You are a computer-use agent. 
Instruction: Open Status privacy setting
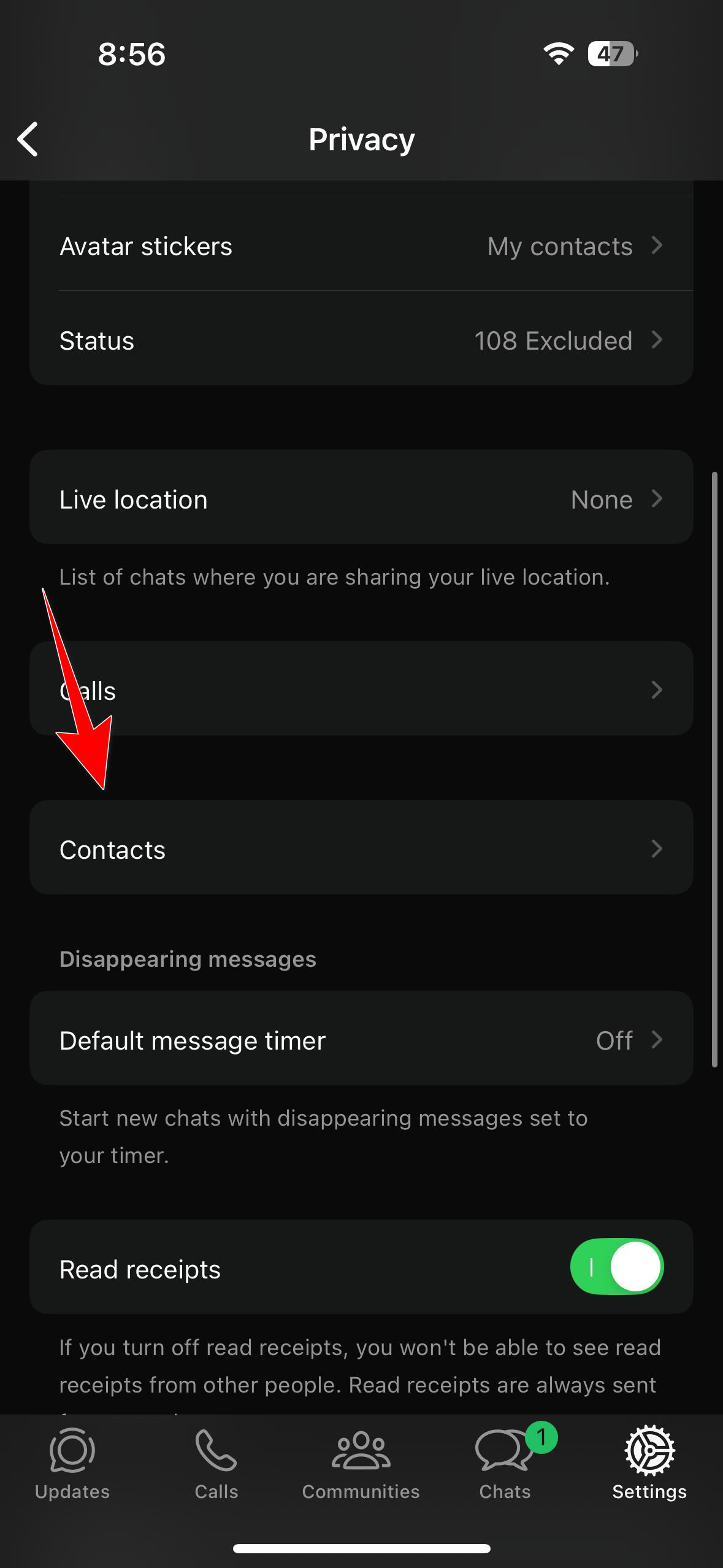[x=361, y=340]
